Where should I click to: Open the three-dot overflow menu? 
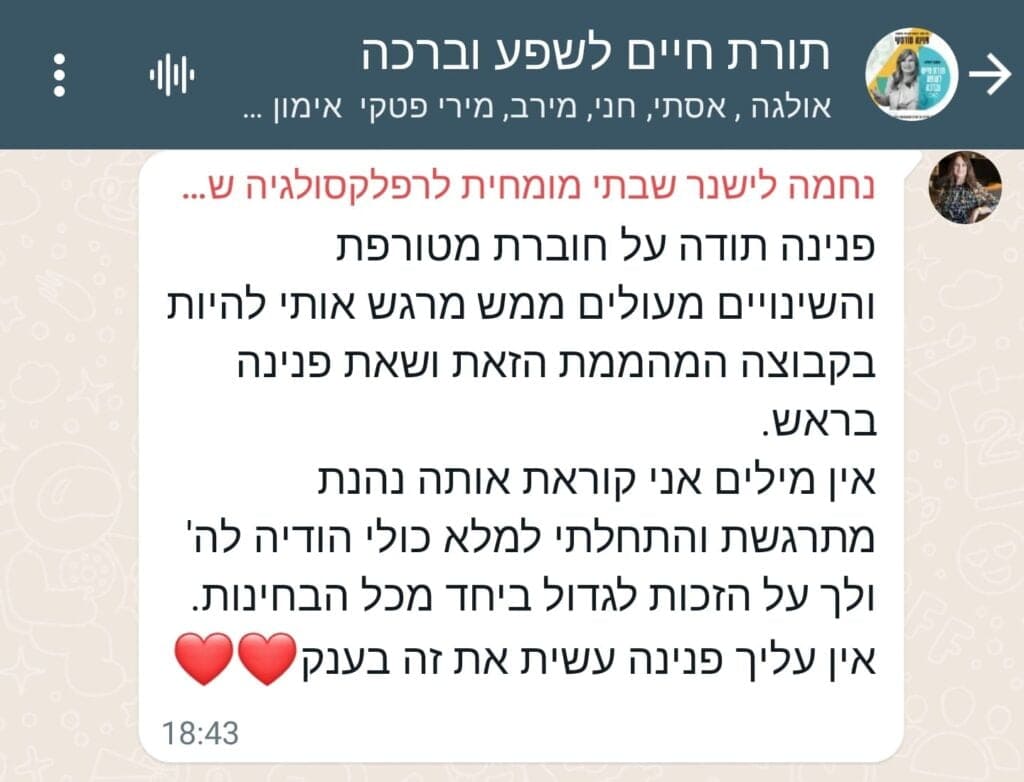coord(59,75)
